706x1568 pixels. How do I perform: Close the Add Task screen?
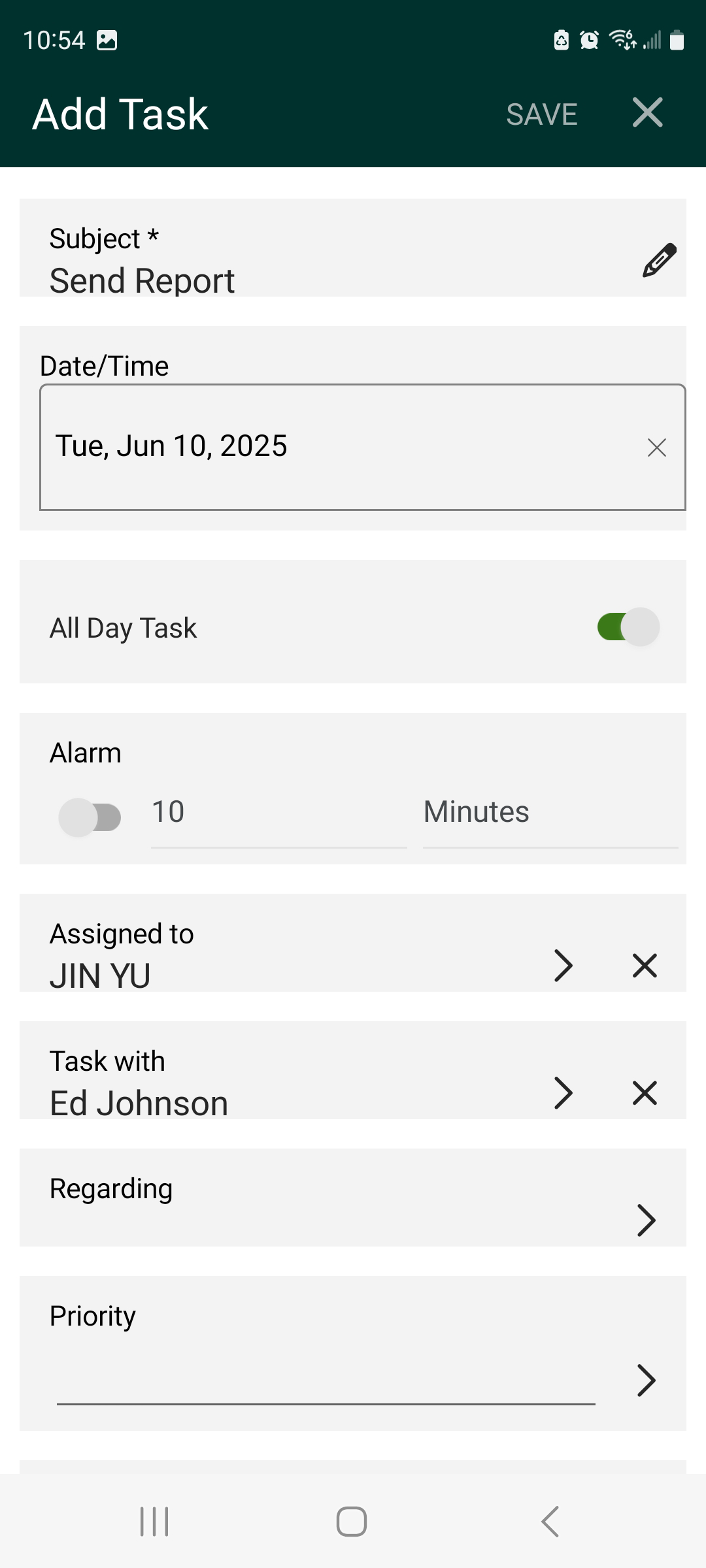pos(647,112)
